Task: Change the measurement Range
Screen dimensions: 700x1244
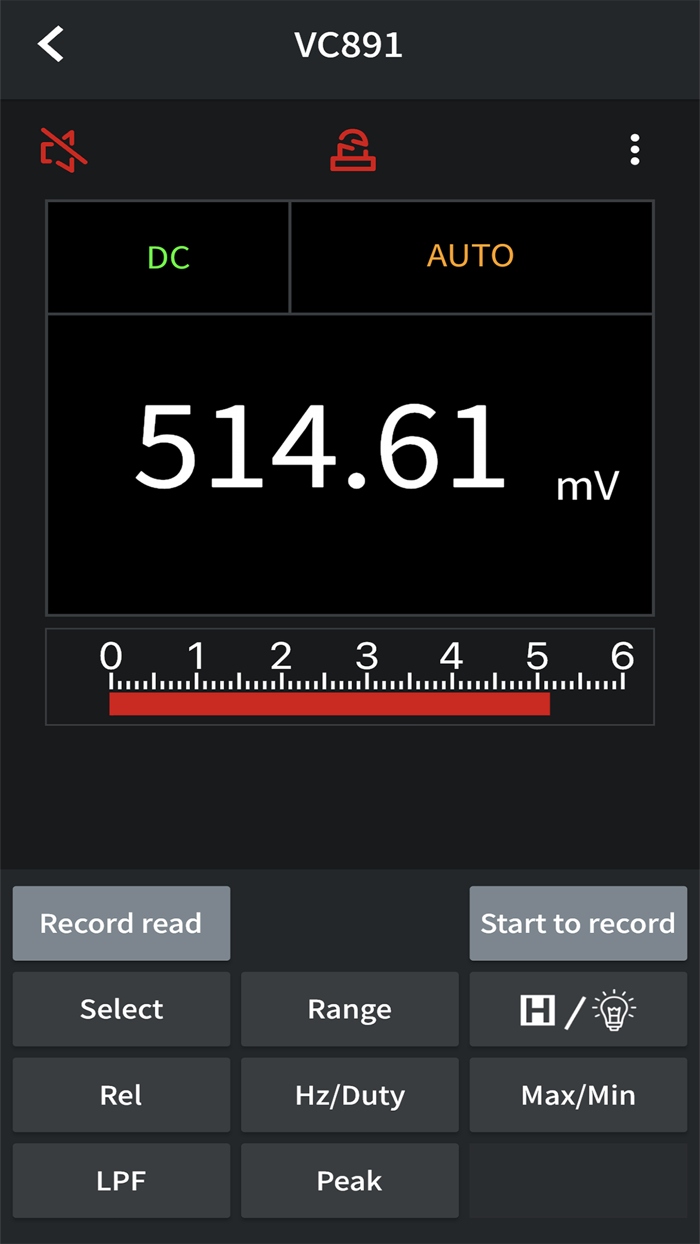Action: 349,1009
